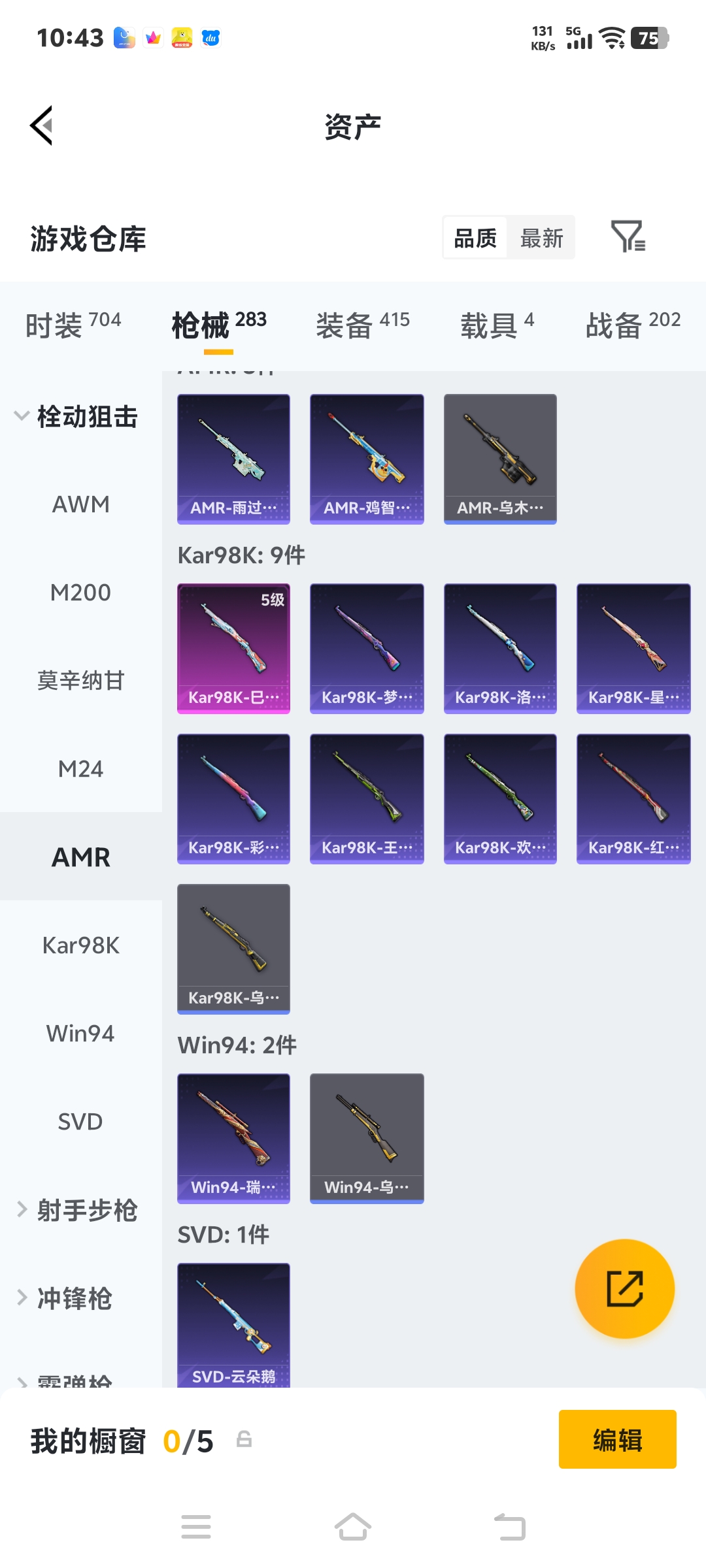Tap the yellow share floating button
Screen dimensions: 706x1568
point(624,1288)
